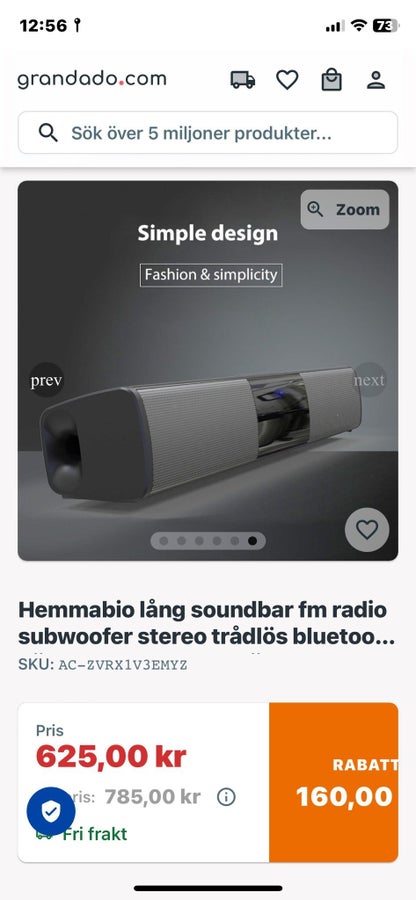Open the wishlist heart in header

click(287, 80)
